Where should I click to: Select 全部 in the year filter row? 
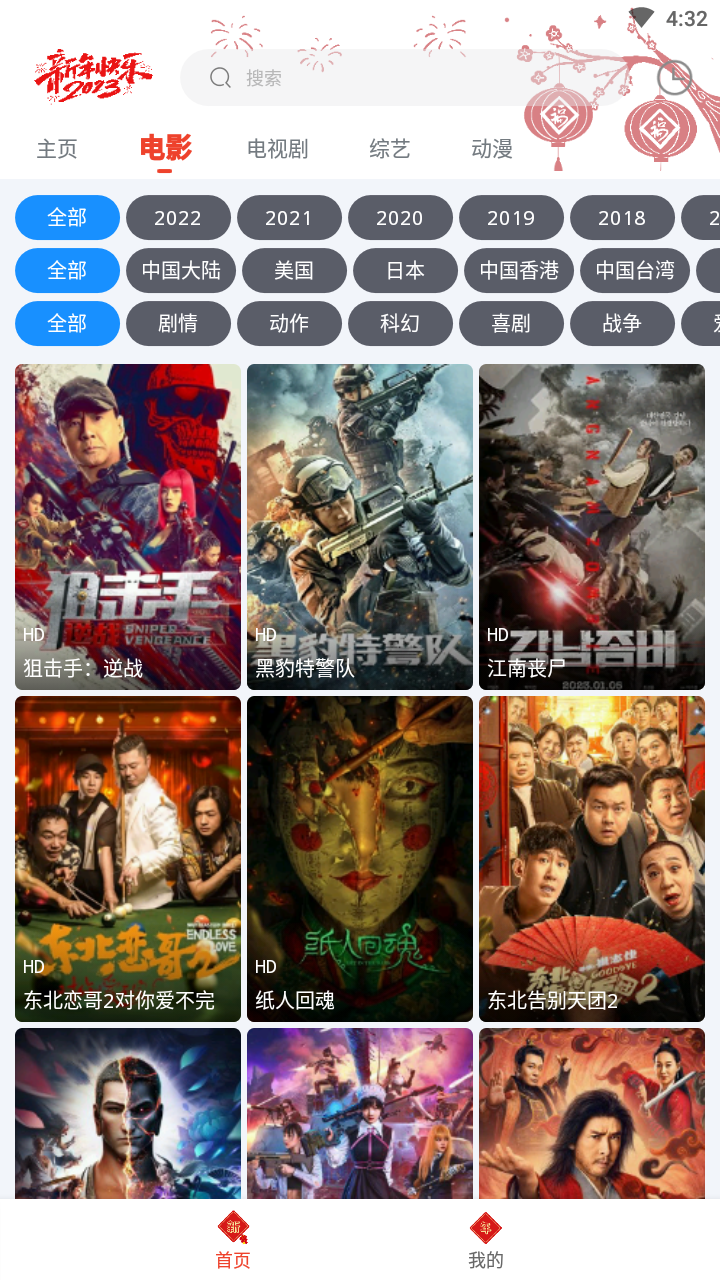[x=67, y=217]
